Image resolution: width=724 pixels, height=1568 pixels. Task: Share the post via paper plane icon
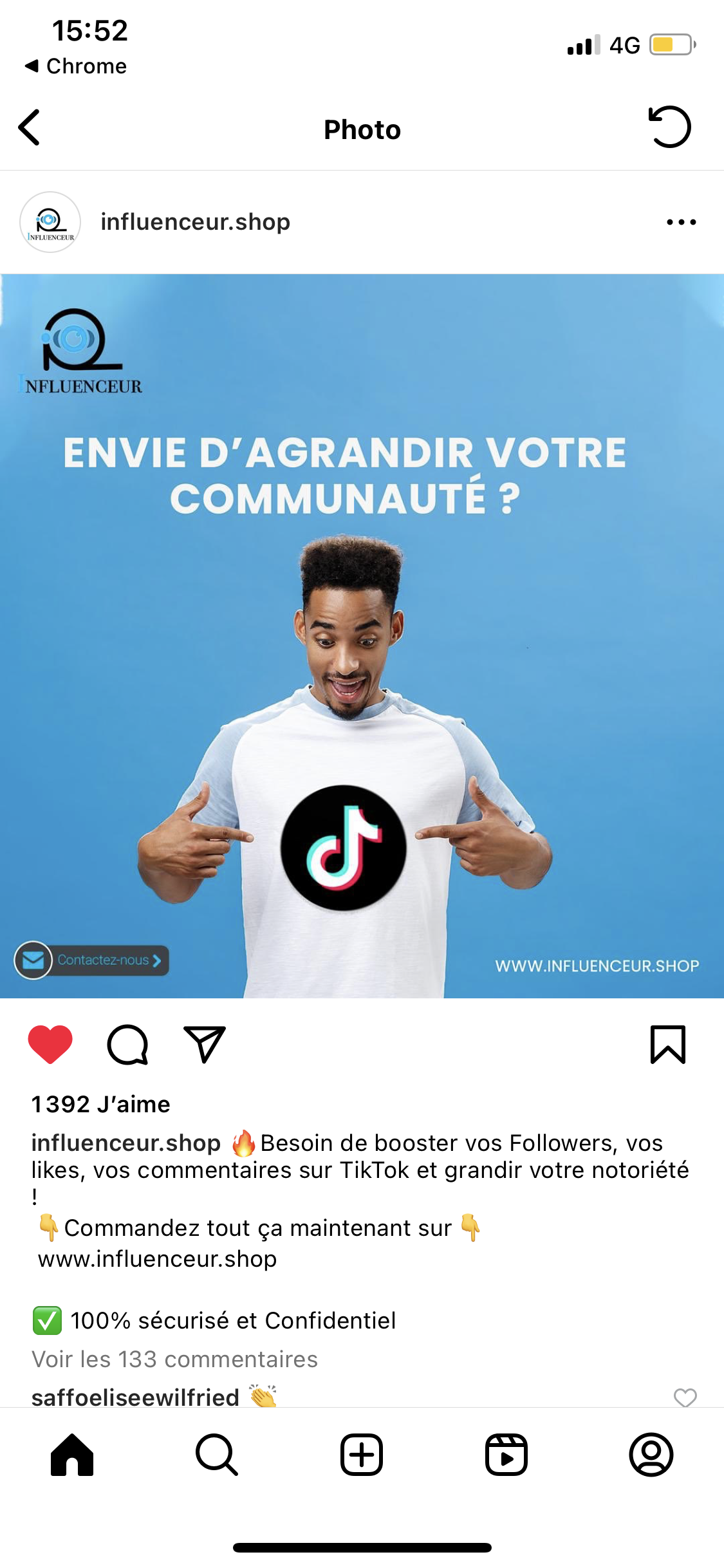click(x=205, y=1044)
